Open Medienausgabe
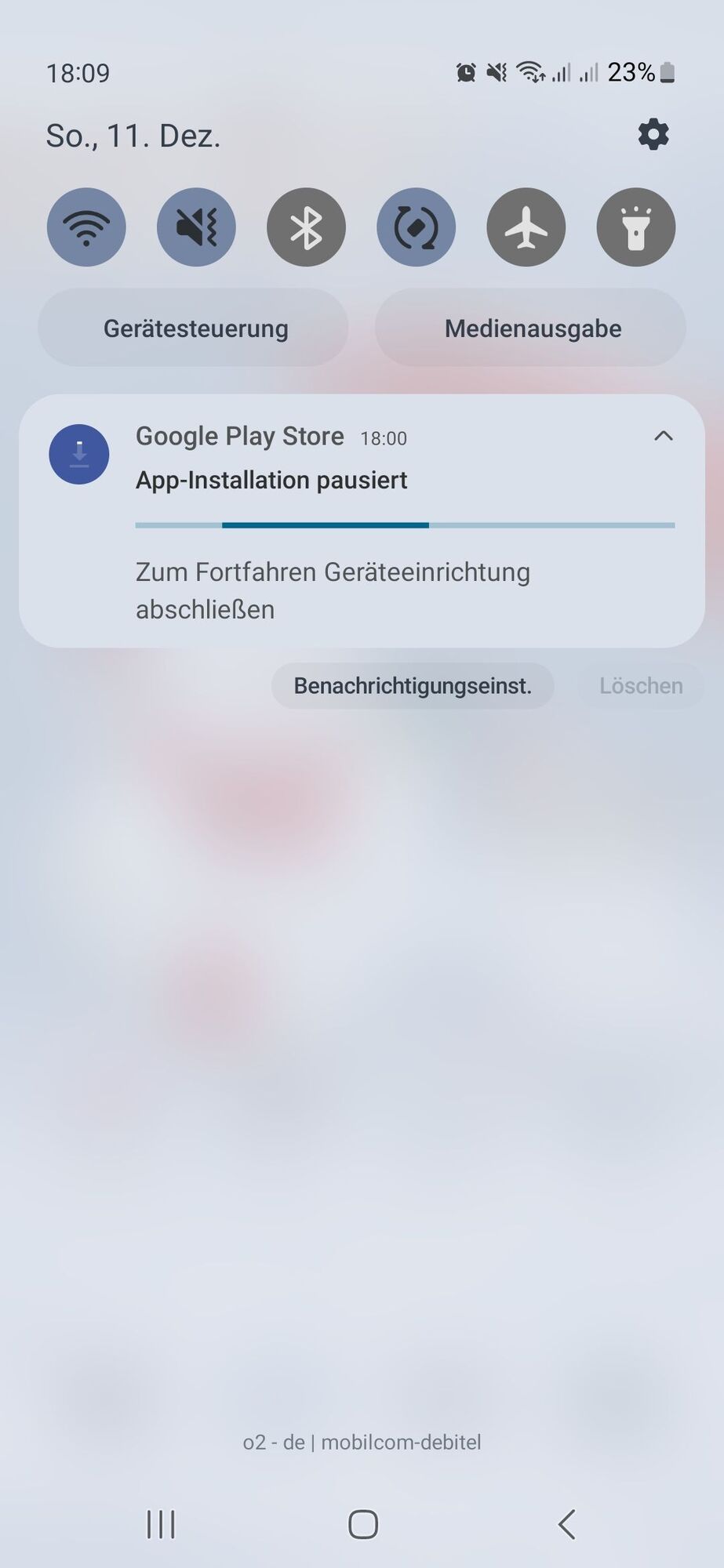 point(531,328)
